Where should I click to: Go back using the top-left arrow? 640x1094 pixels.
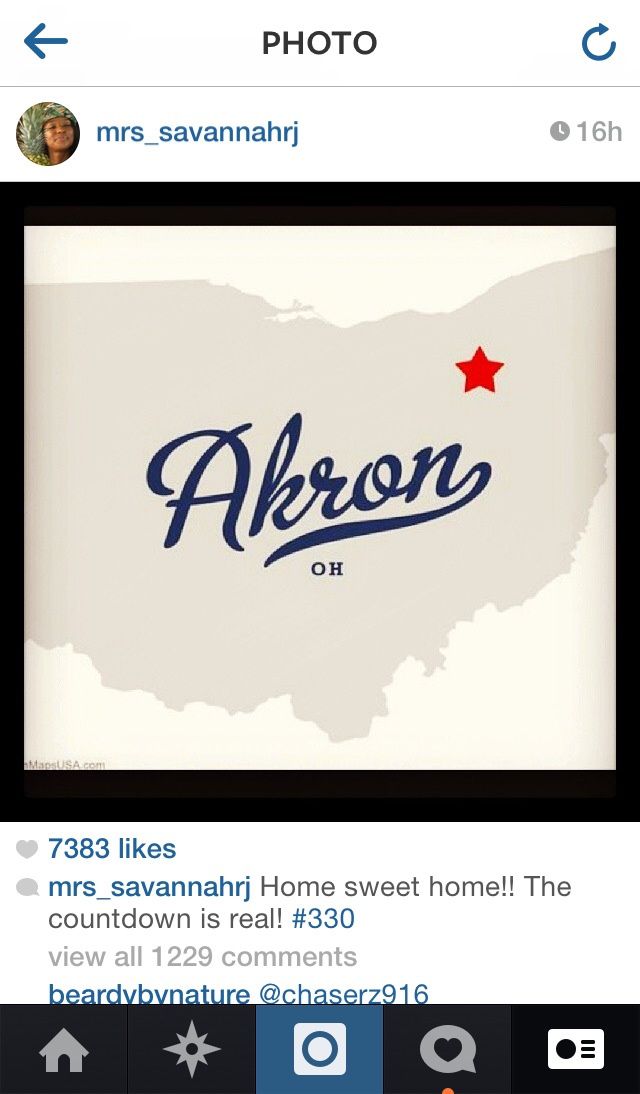[x=46, y=42]
